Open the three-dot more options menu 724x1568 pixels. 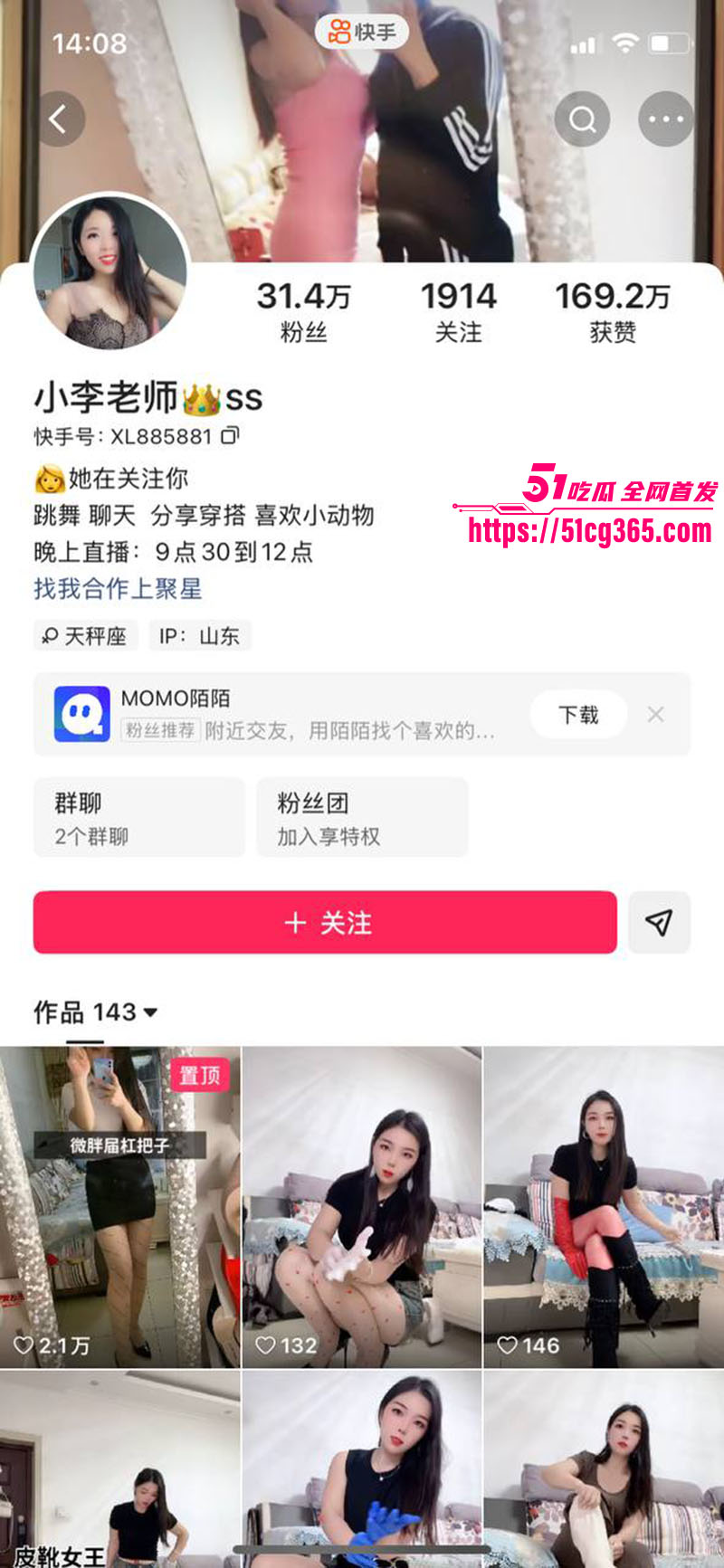pyautogui.click(x=666, y=119)
